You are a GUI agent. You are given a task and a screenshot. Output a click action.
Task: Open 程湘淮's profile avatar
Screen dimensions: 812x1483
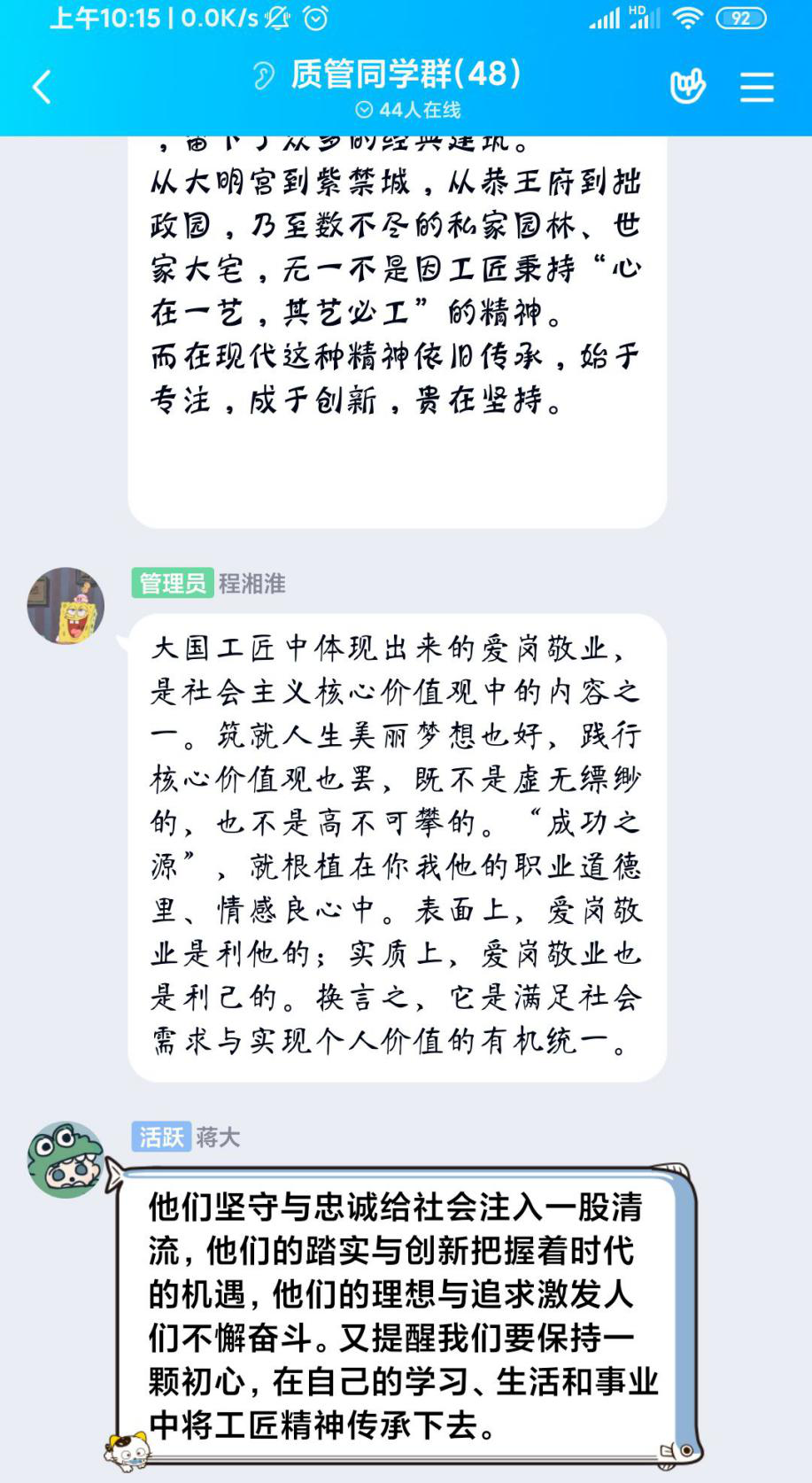66,606
